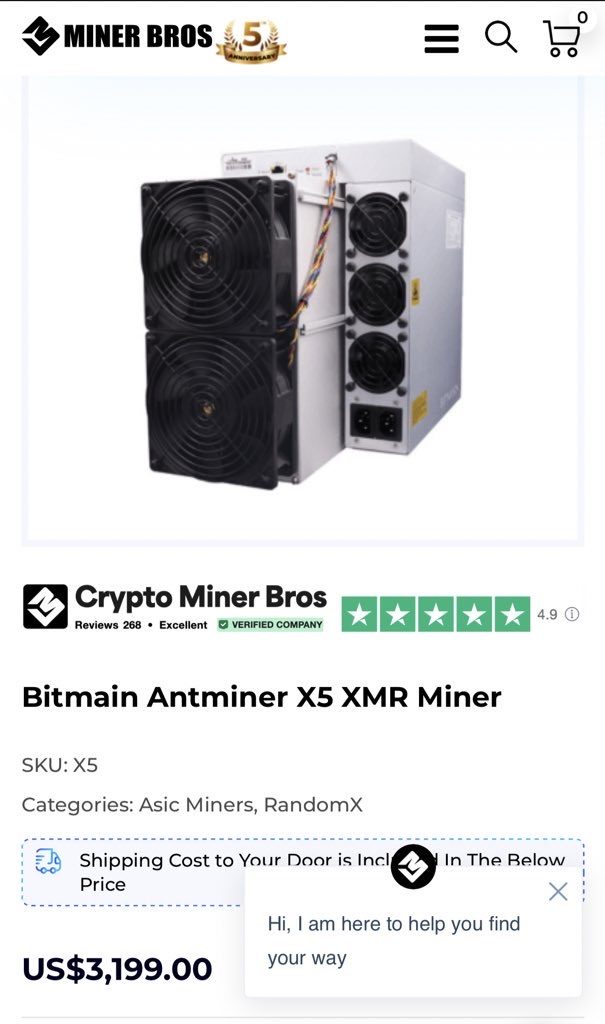Open the search icon

(501, 37)
